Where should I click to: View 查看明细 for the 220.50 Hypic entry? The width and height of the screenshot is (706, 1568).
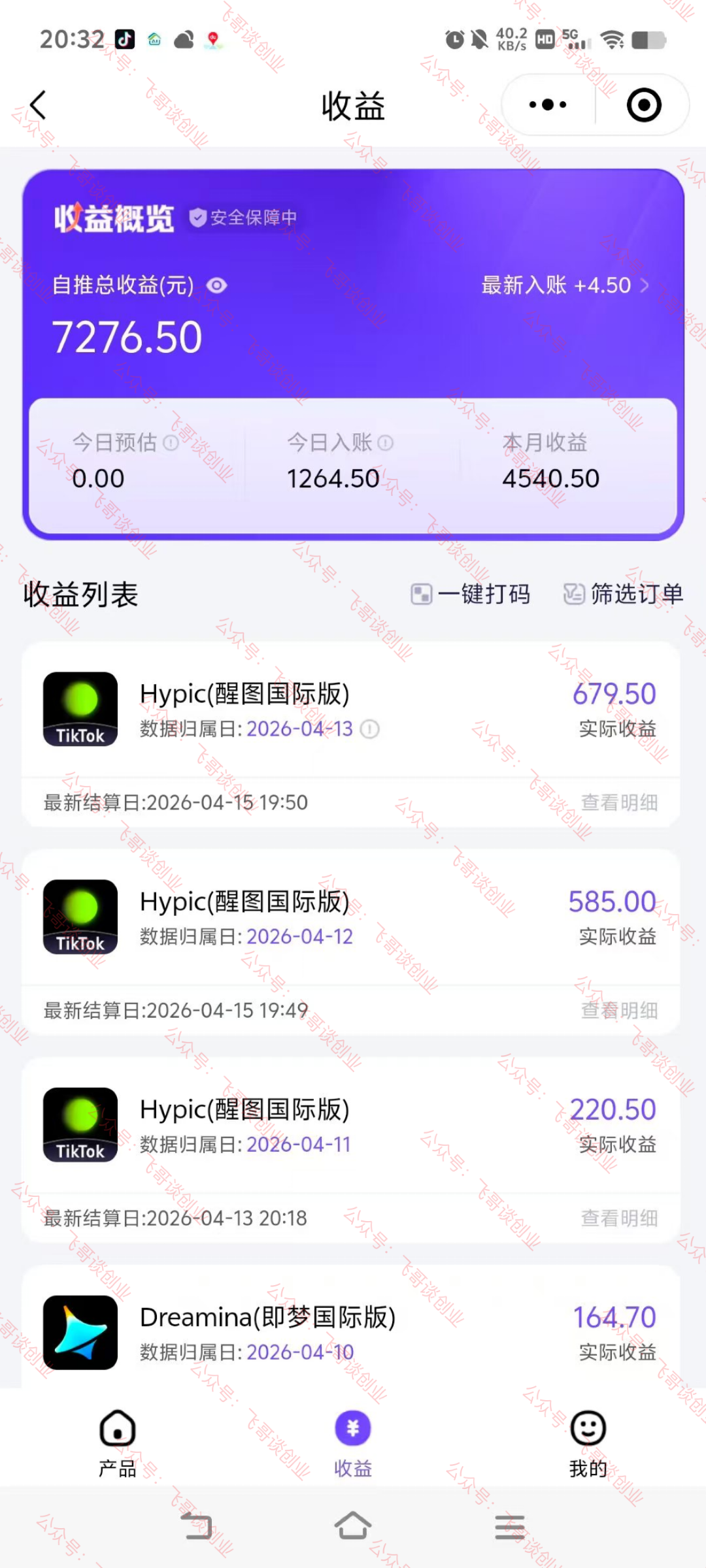pyautogui.click(x=619, y=1218)
